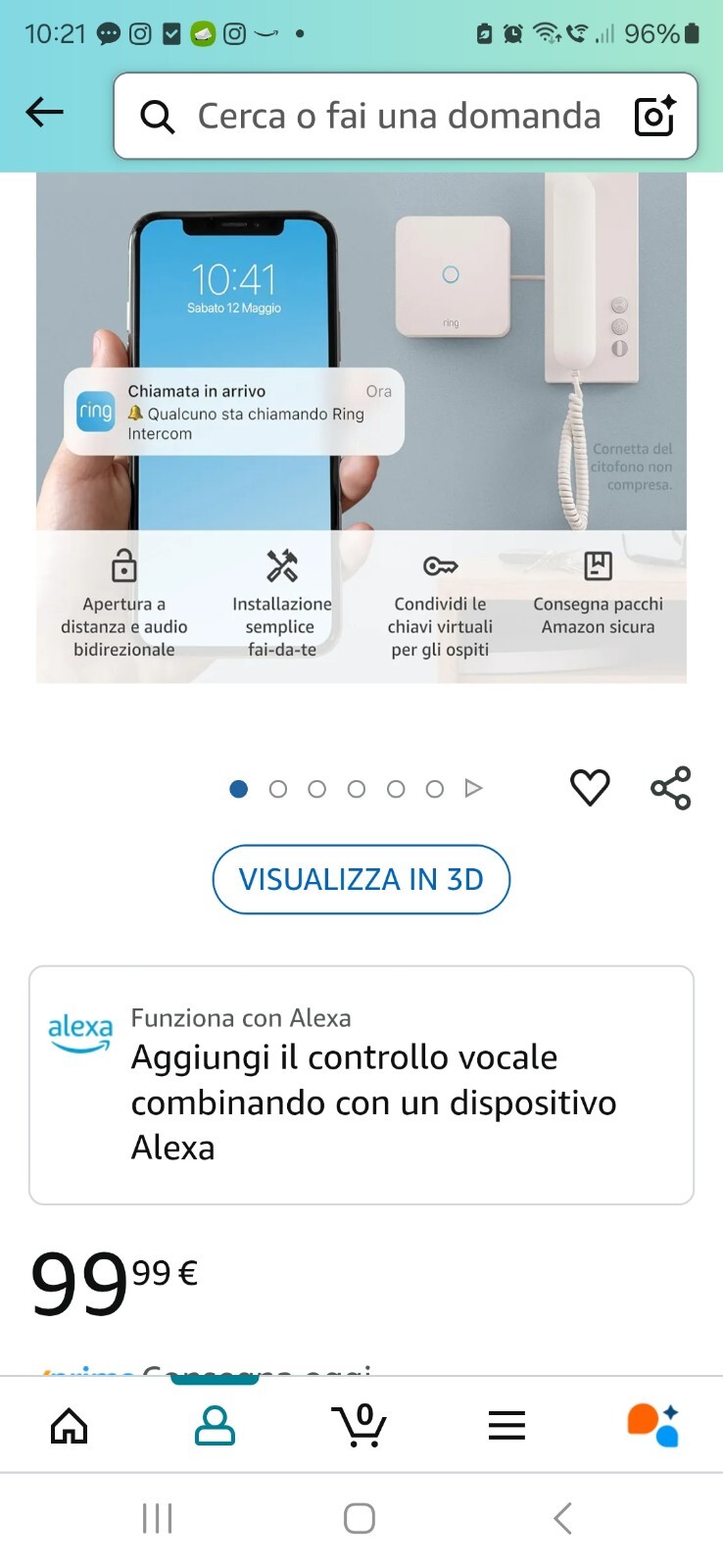Image resolution: width=723 pixels, height=1568 pixels.
Task: Open the hamburger menu tab
Action: pyautogui.click(x=506, y=1426)
